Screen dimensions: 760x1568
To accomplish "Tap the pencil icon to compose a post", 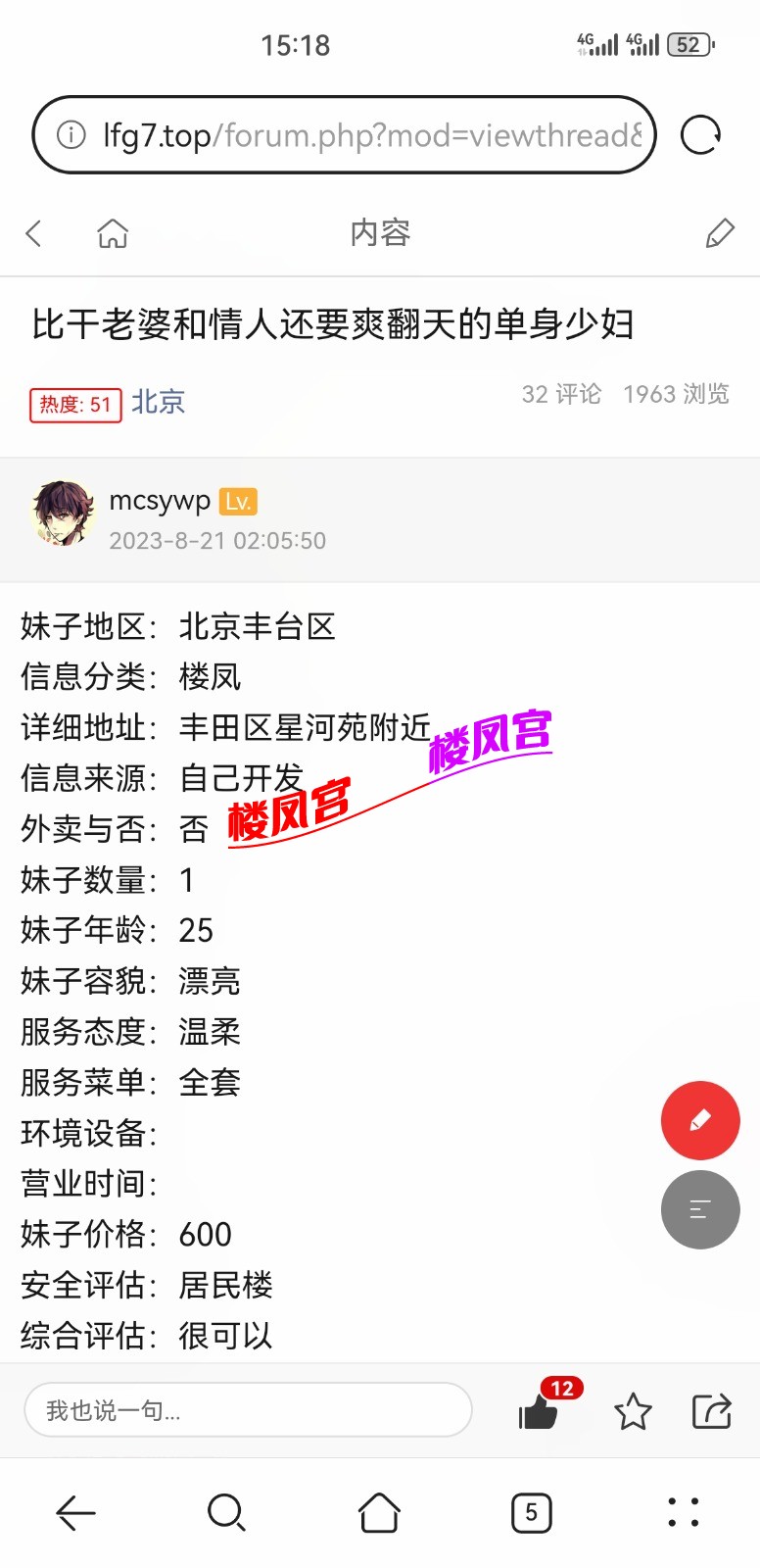I will tap(721, 233).
